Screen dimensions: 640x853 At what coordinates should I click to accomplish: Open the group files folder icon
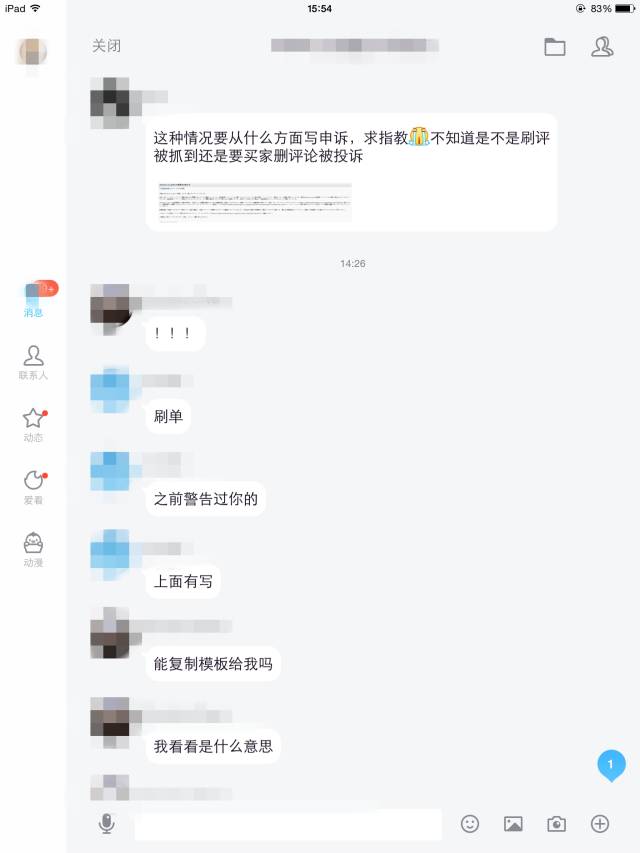(x=554, y=46)
